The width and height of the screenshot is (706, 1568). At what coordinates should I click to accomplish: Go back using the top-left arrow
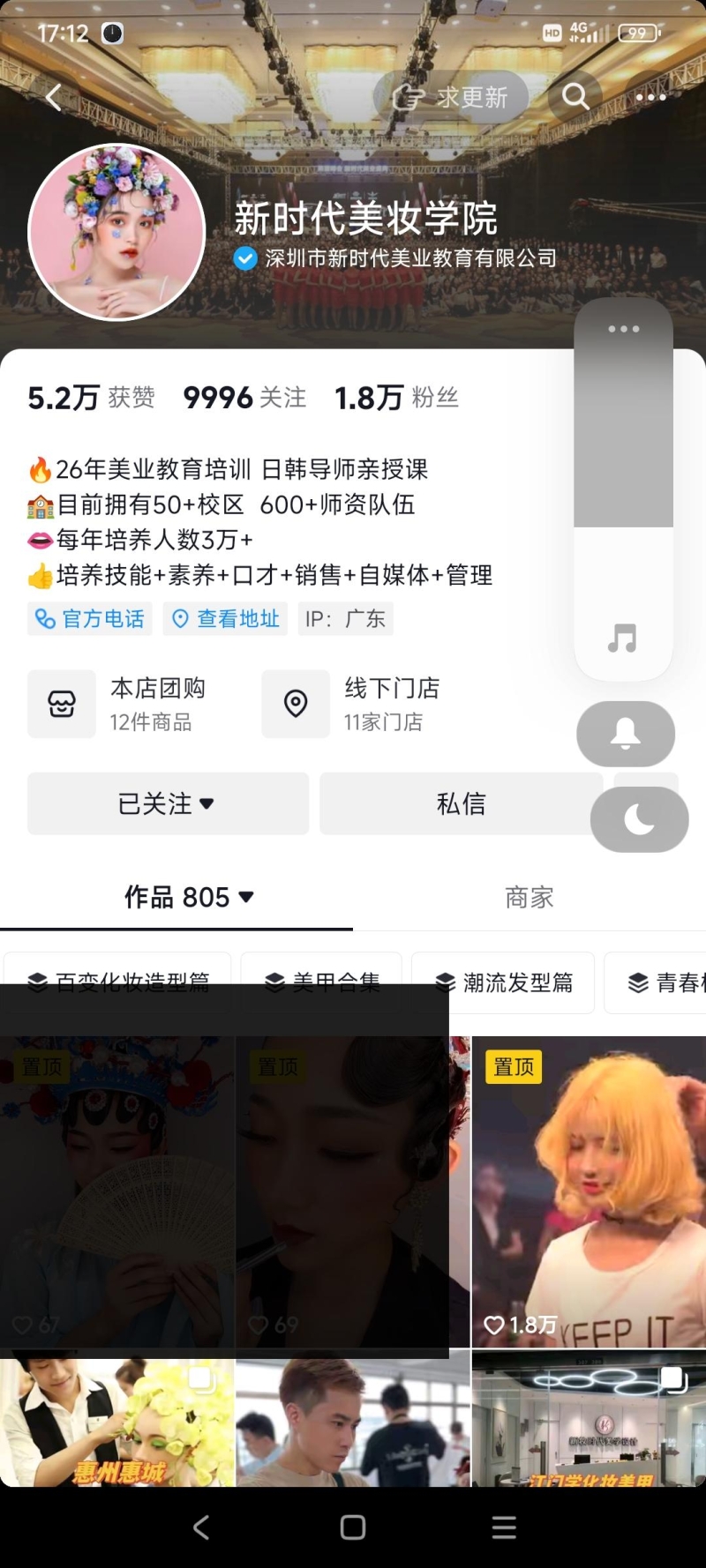54,97
